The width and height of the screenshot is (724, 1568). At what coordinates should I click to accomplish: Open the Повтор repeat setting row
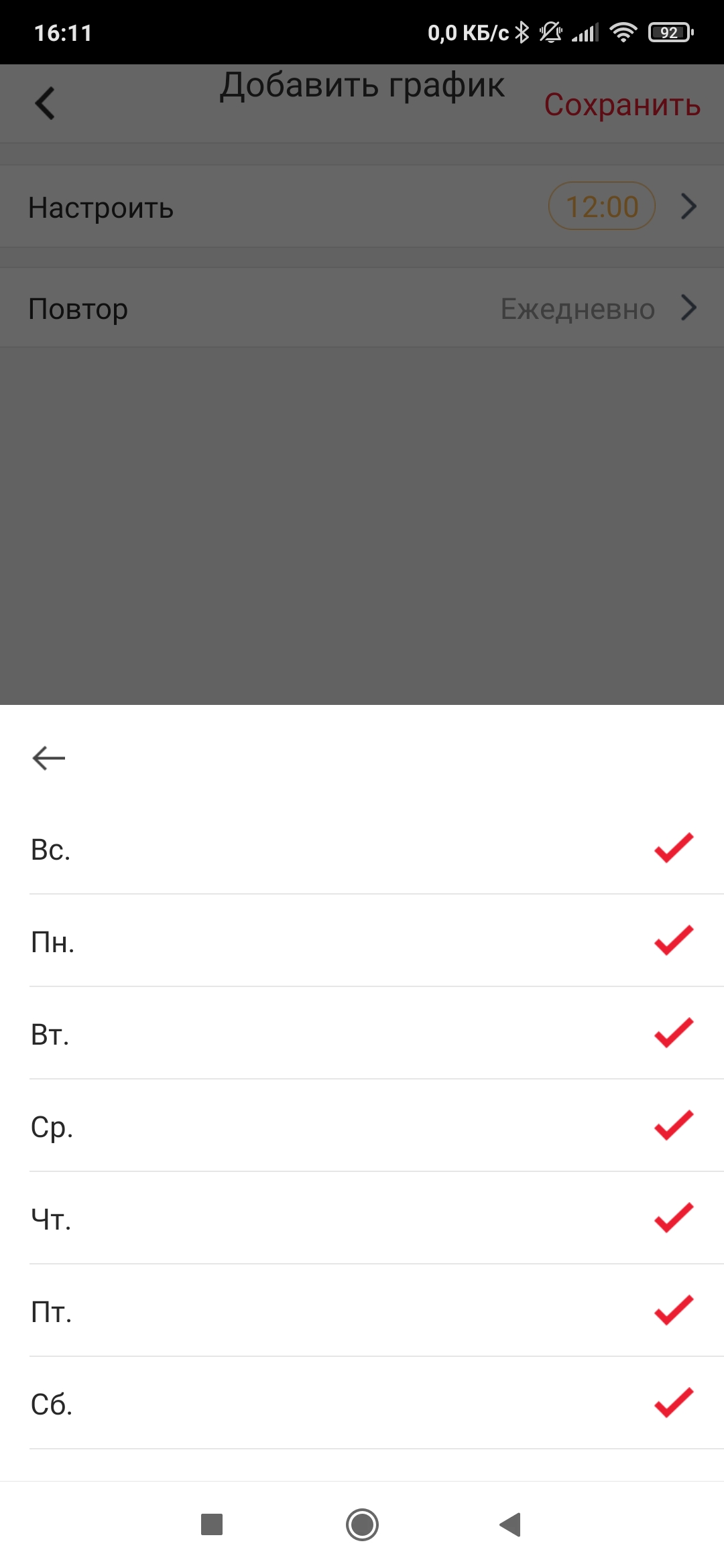click(362, 308)
